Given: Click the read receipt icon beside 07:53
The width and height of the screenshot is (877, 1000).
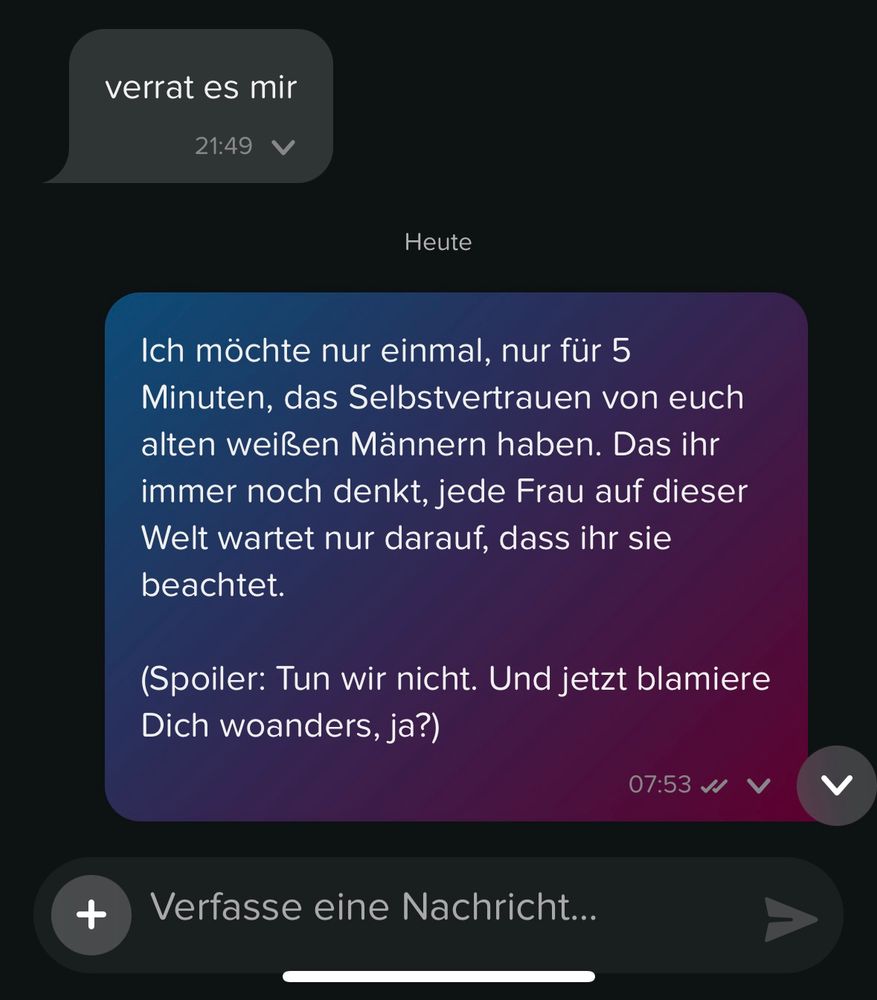Looking at the screenshot, I should (716, 785).
